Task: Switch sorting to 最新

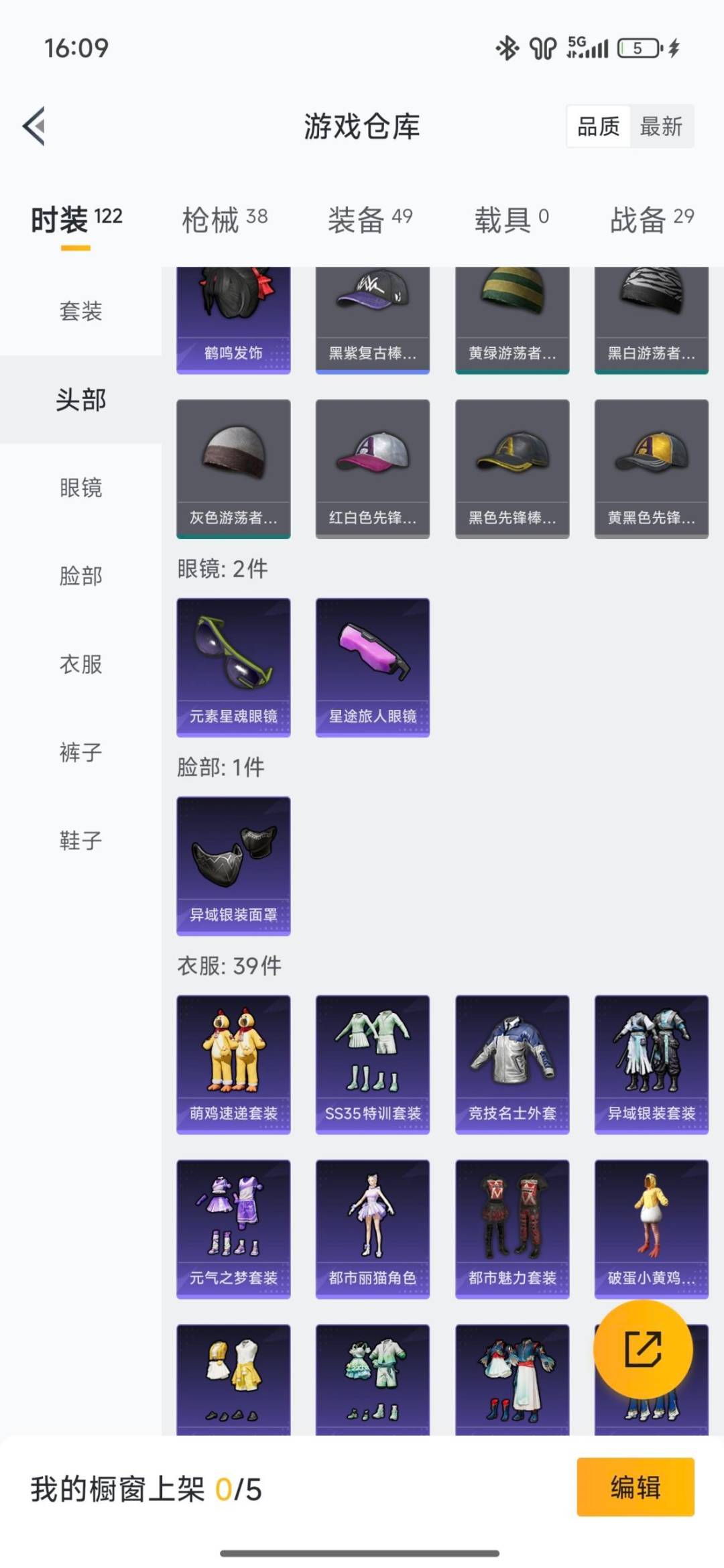Action: tap(660, 127)
